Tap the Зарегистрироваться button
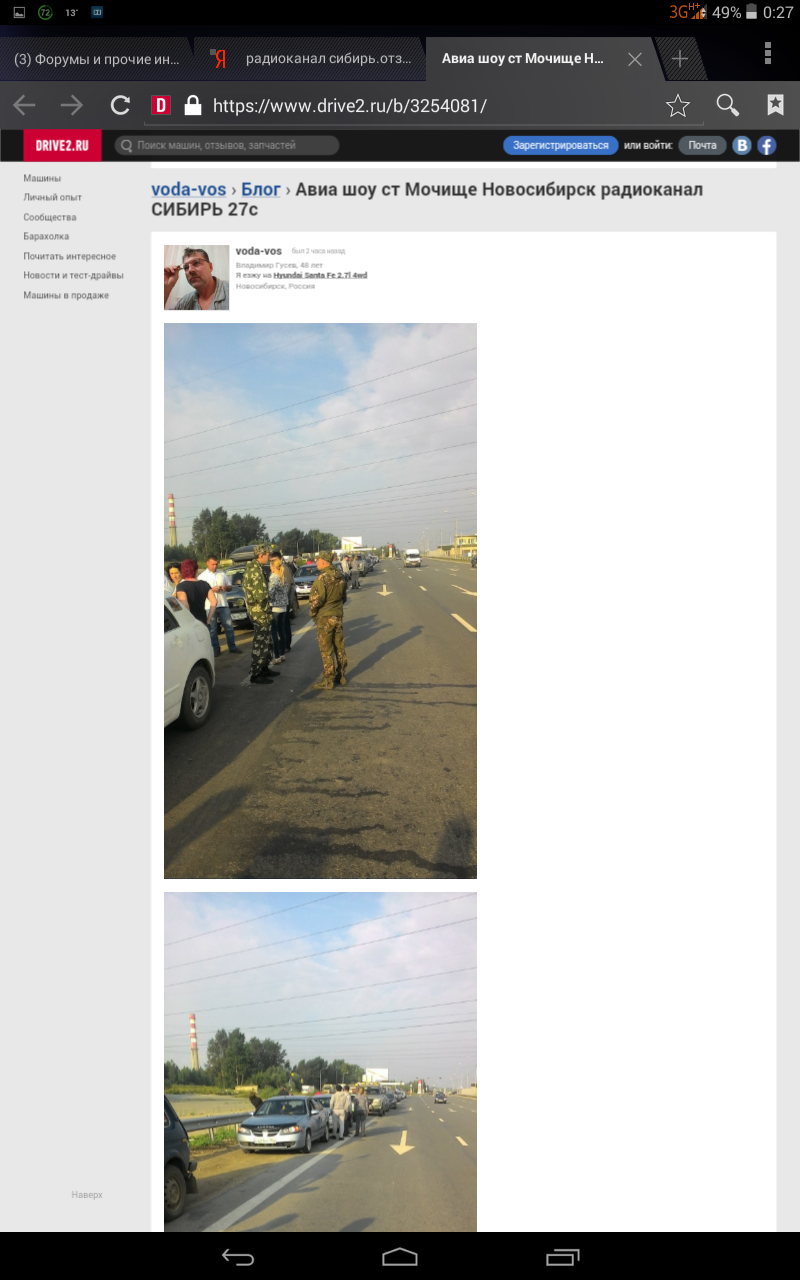The width and height of the screenshot is (800, 1280). 560,146
